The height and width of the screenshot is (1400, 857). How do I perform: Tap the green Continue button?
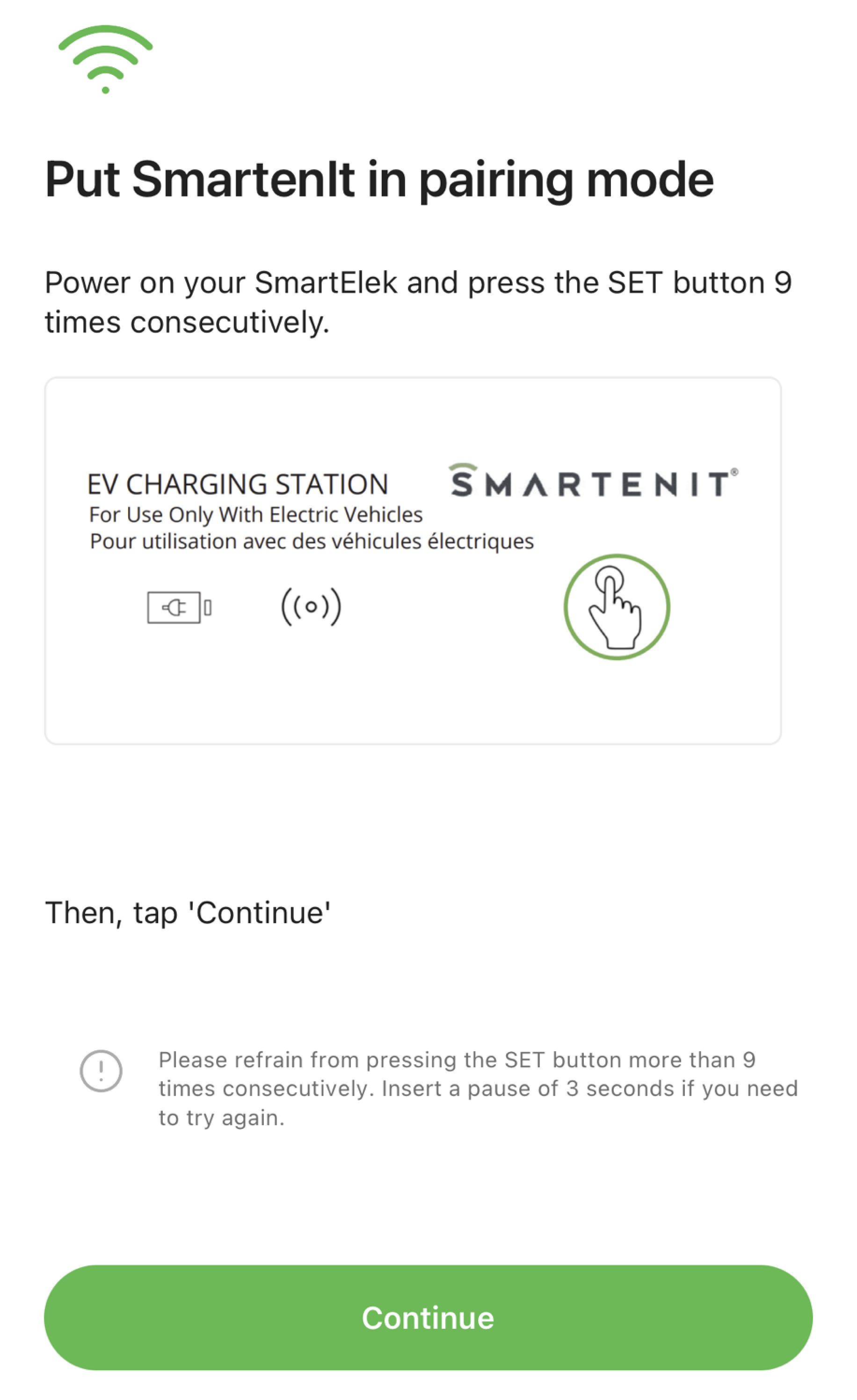point(428,1318)
